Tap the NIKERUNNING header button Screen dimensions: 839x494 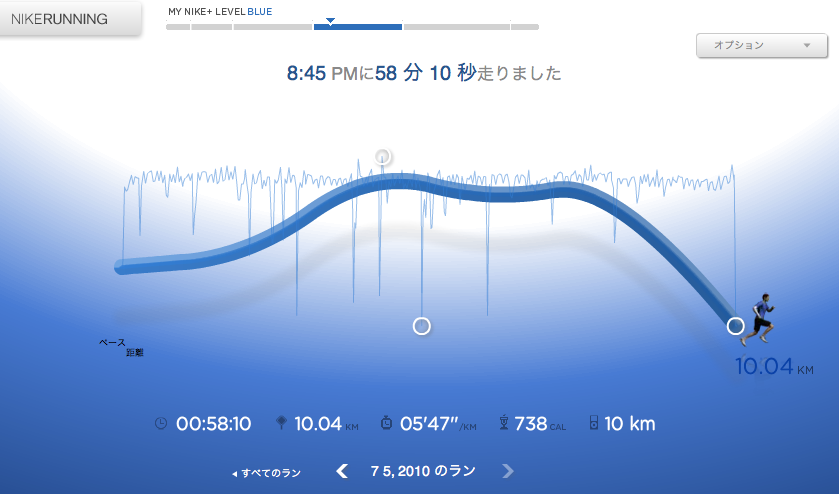click(x=70, y=19)
